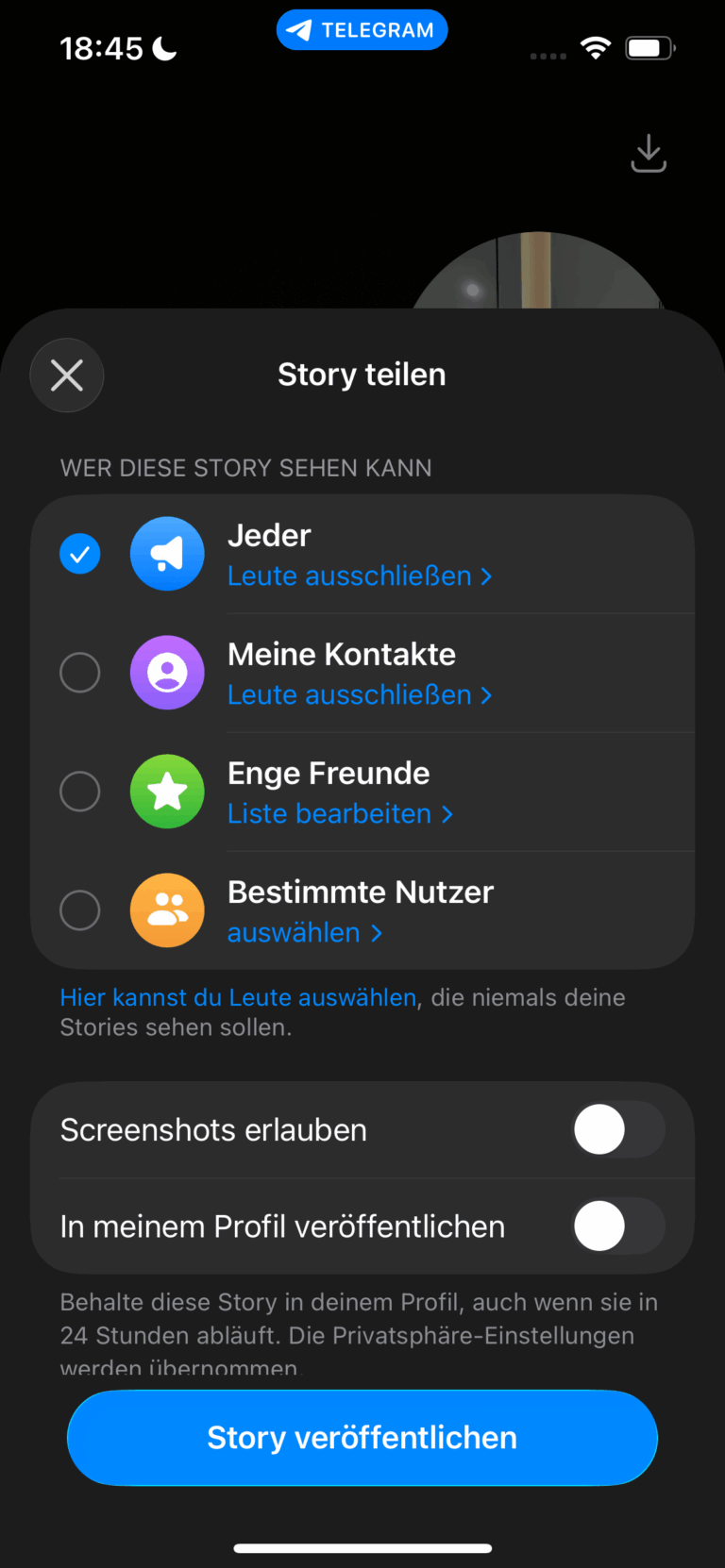Select the Enge Freunde radio button
This screenshot has height=1568, width=725.
(80, 792)
